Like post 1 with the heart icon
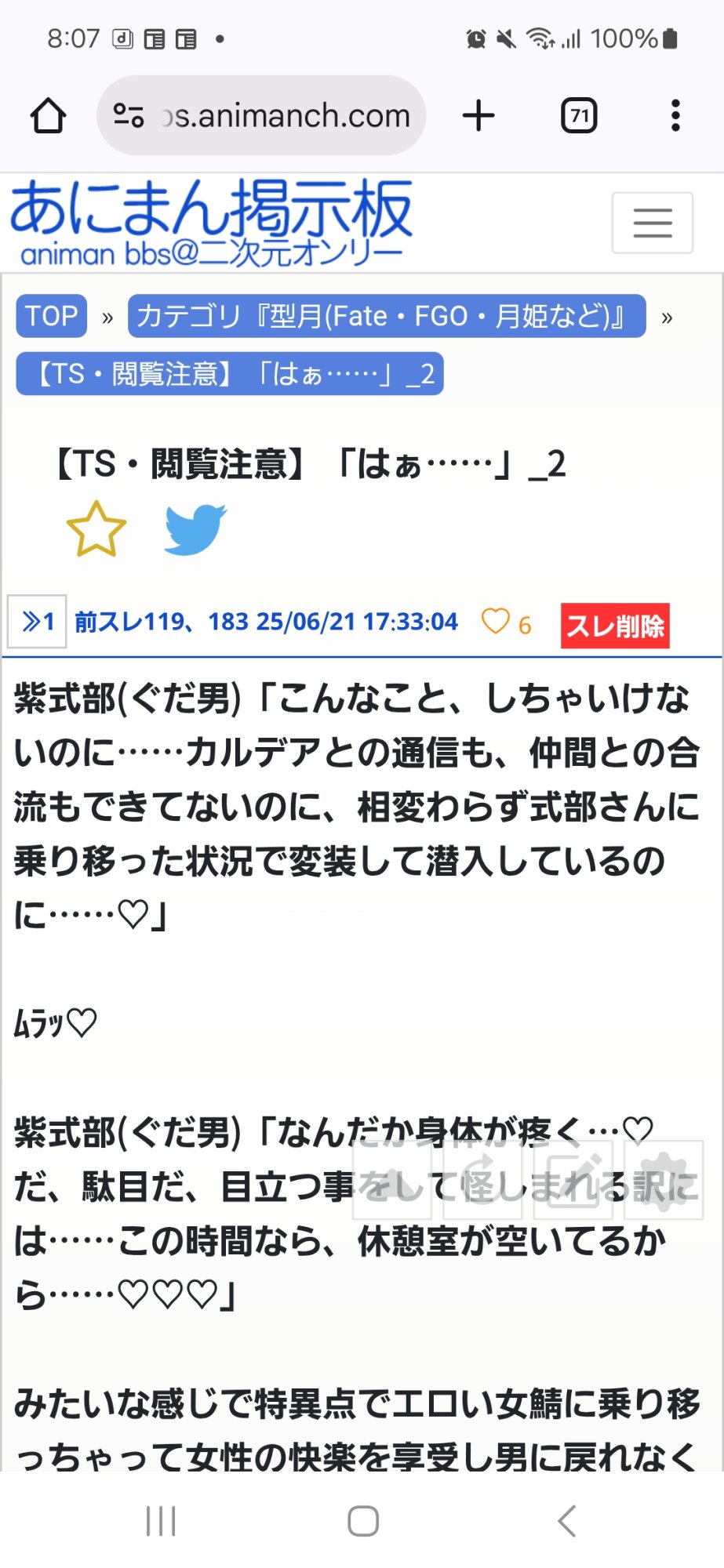 pos(495,622)
